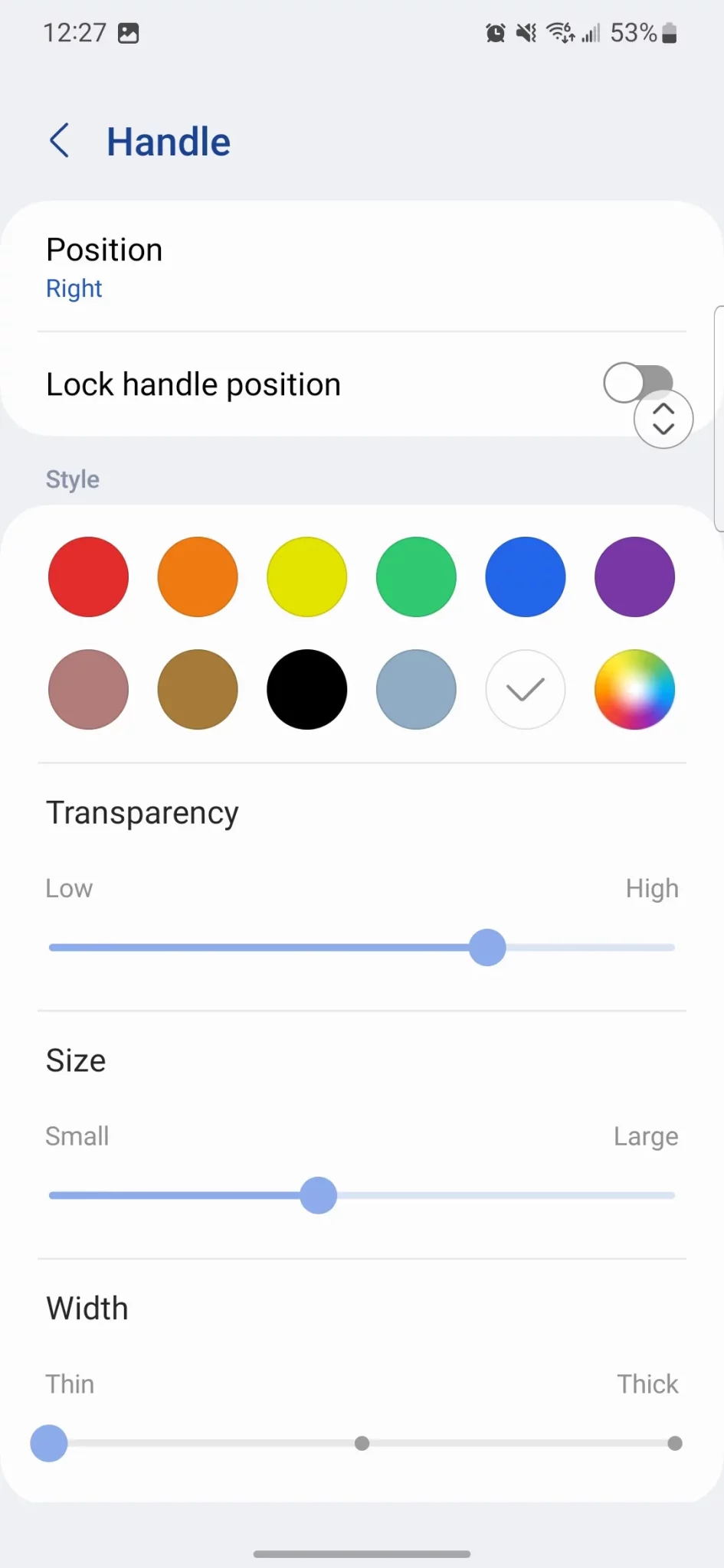The width and height of the screenshot is (724, 1568).
Task: Go back from Handle settings
Action: tap(60, 141)
